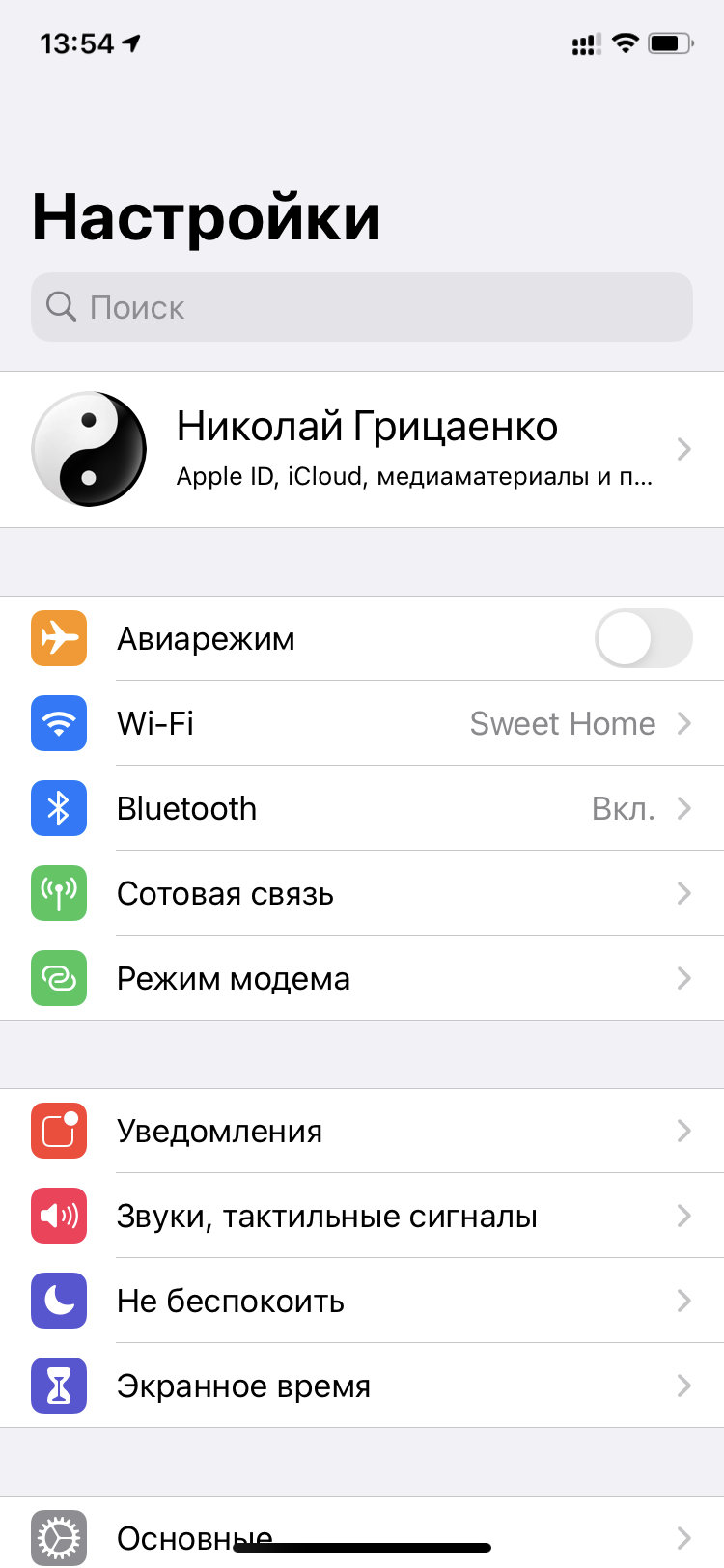Image resolution: width=724 pixels, height=1568 pixels.
Task: Open Сотовая связь settings
Action: tap(362, 893)
